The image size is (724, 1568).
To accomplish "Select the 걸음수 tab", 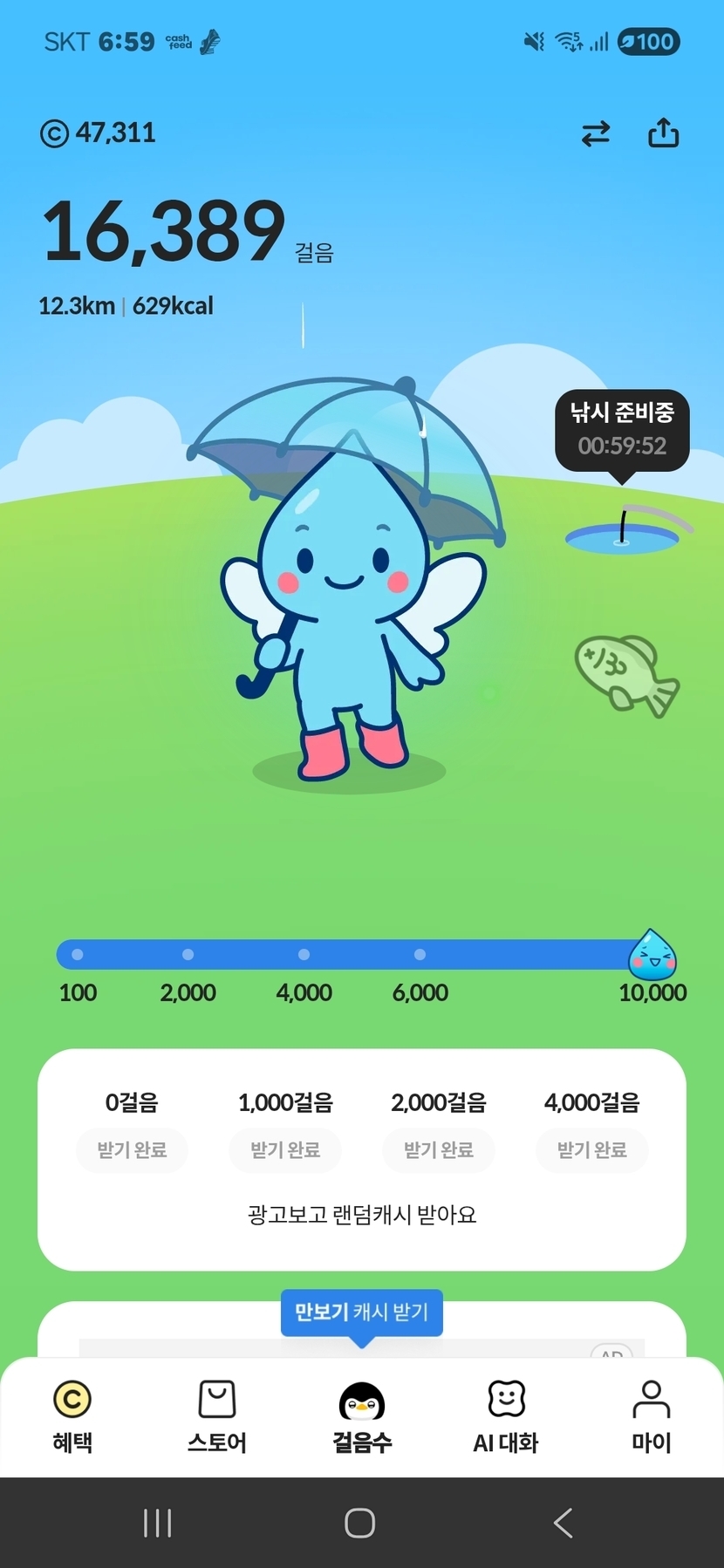I will (362, 1417).
